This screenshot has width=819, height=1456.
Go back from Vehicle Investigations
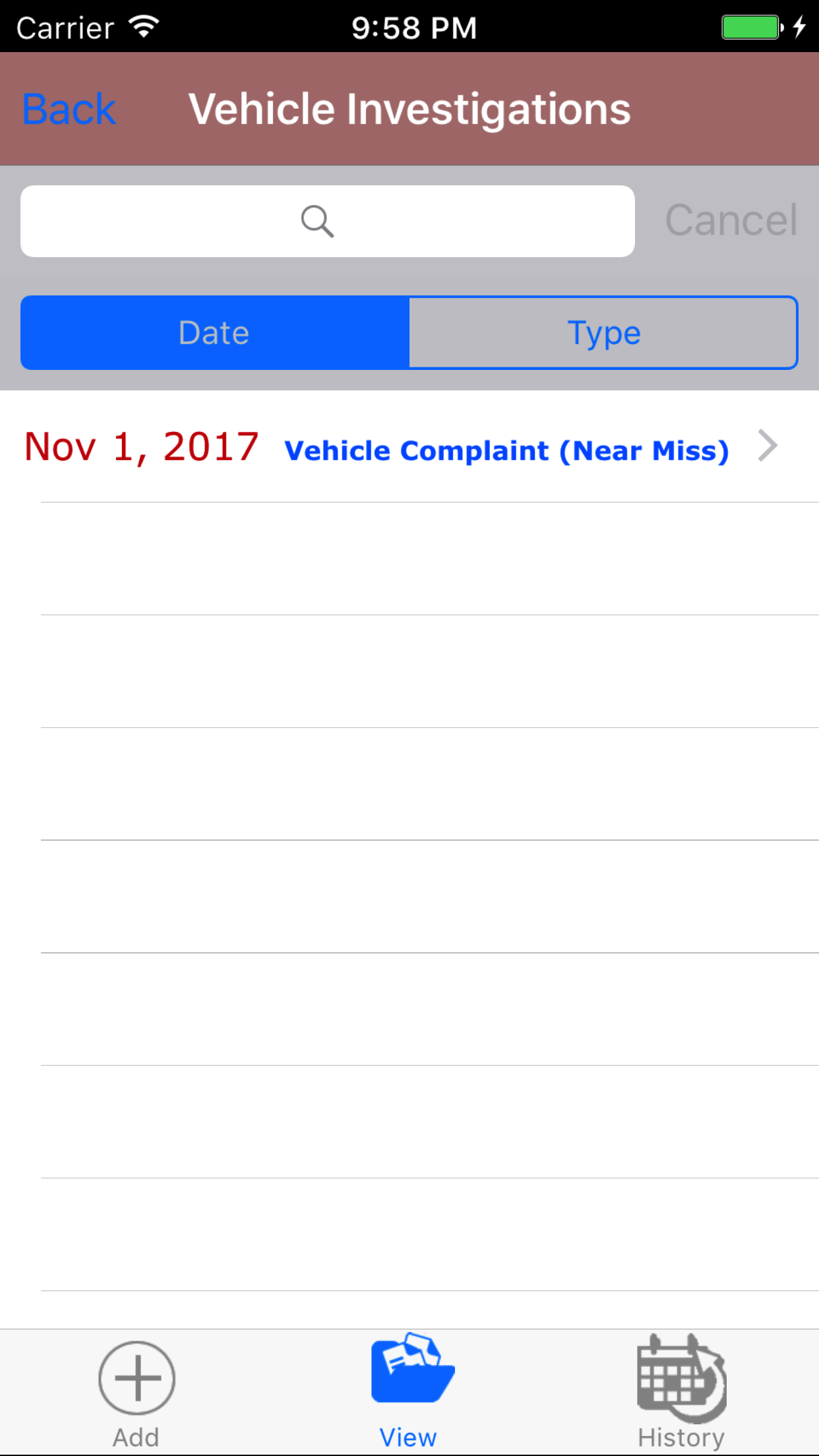[x=69, y=109]
